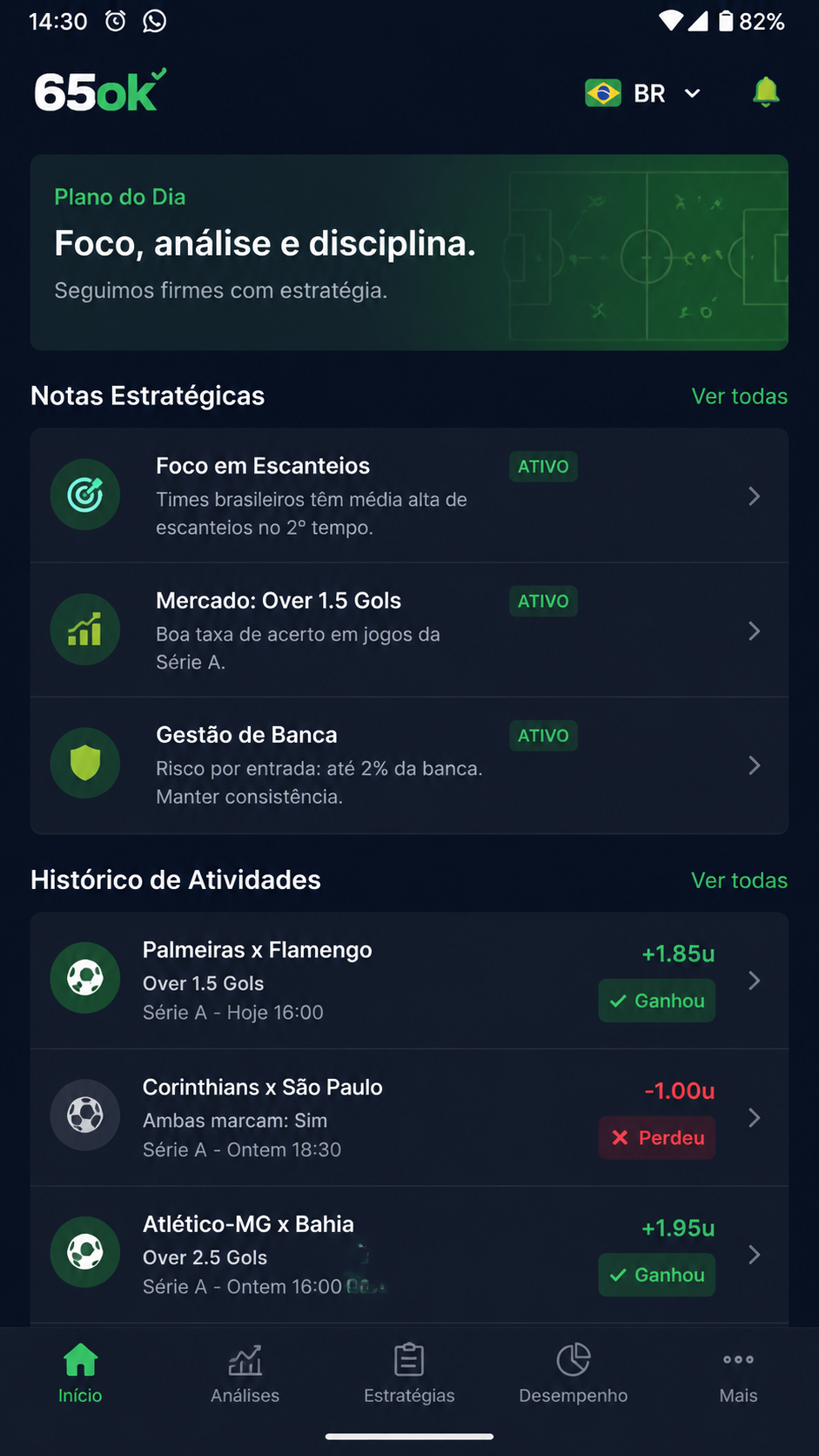Open the Atlético-MG x Bahia entry
Image resolution: width=819 pixels, height=1456 pixels.
click(x=409, y=1255)
